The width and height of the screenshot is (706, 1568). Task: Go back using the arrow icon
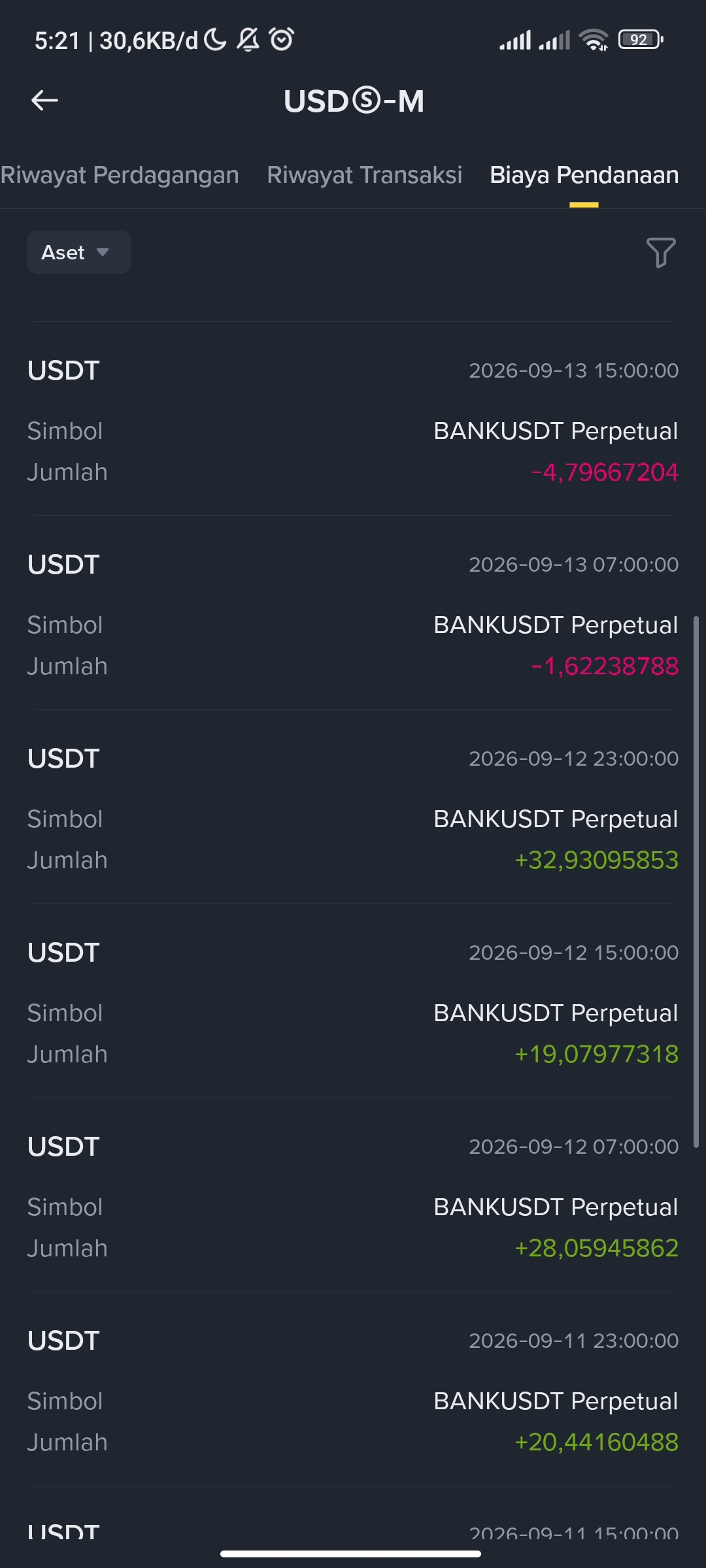[x=44, y=101]
